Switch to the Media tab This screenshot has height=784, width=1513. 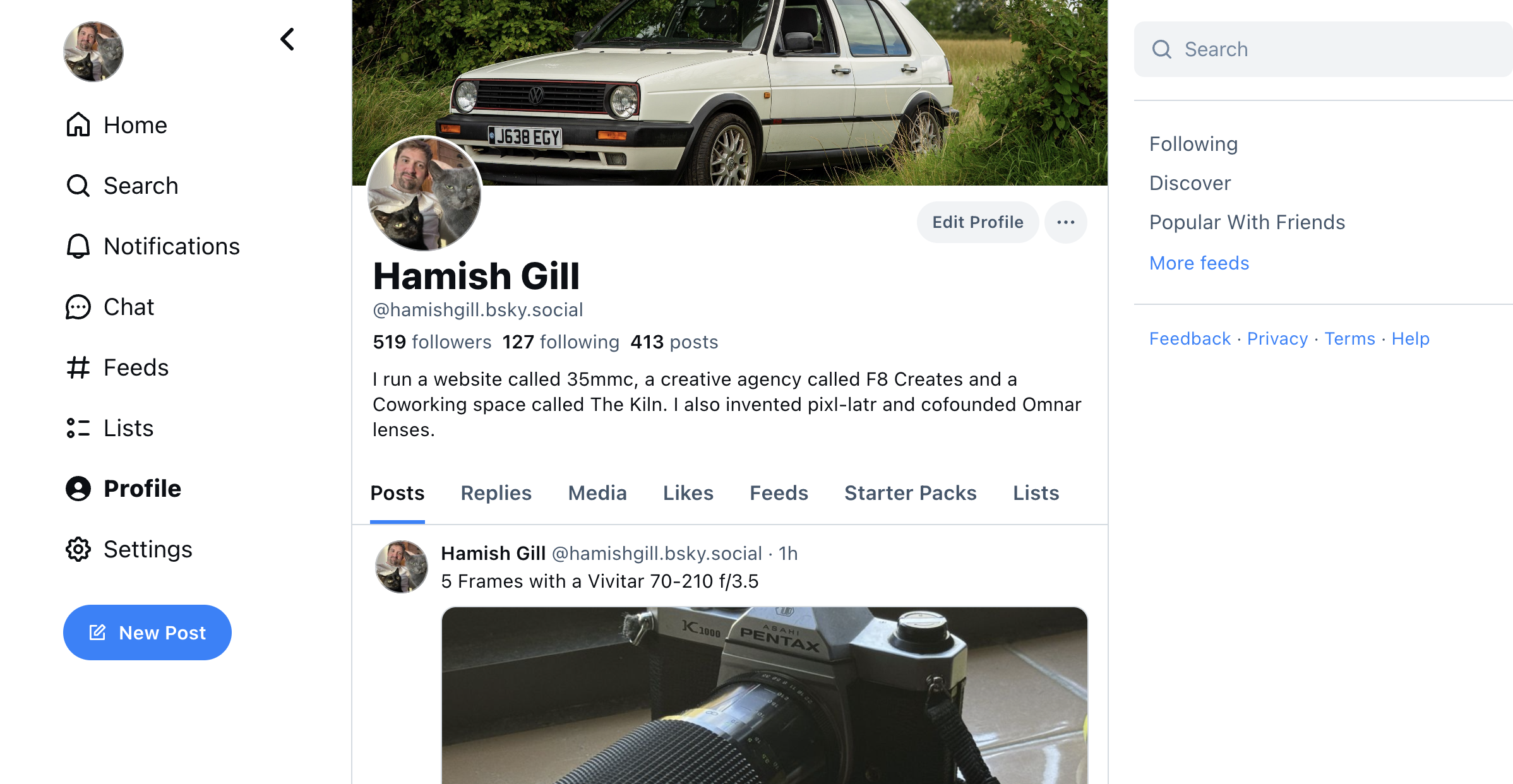[597, 493]
